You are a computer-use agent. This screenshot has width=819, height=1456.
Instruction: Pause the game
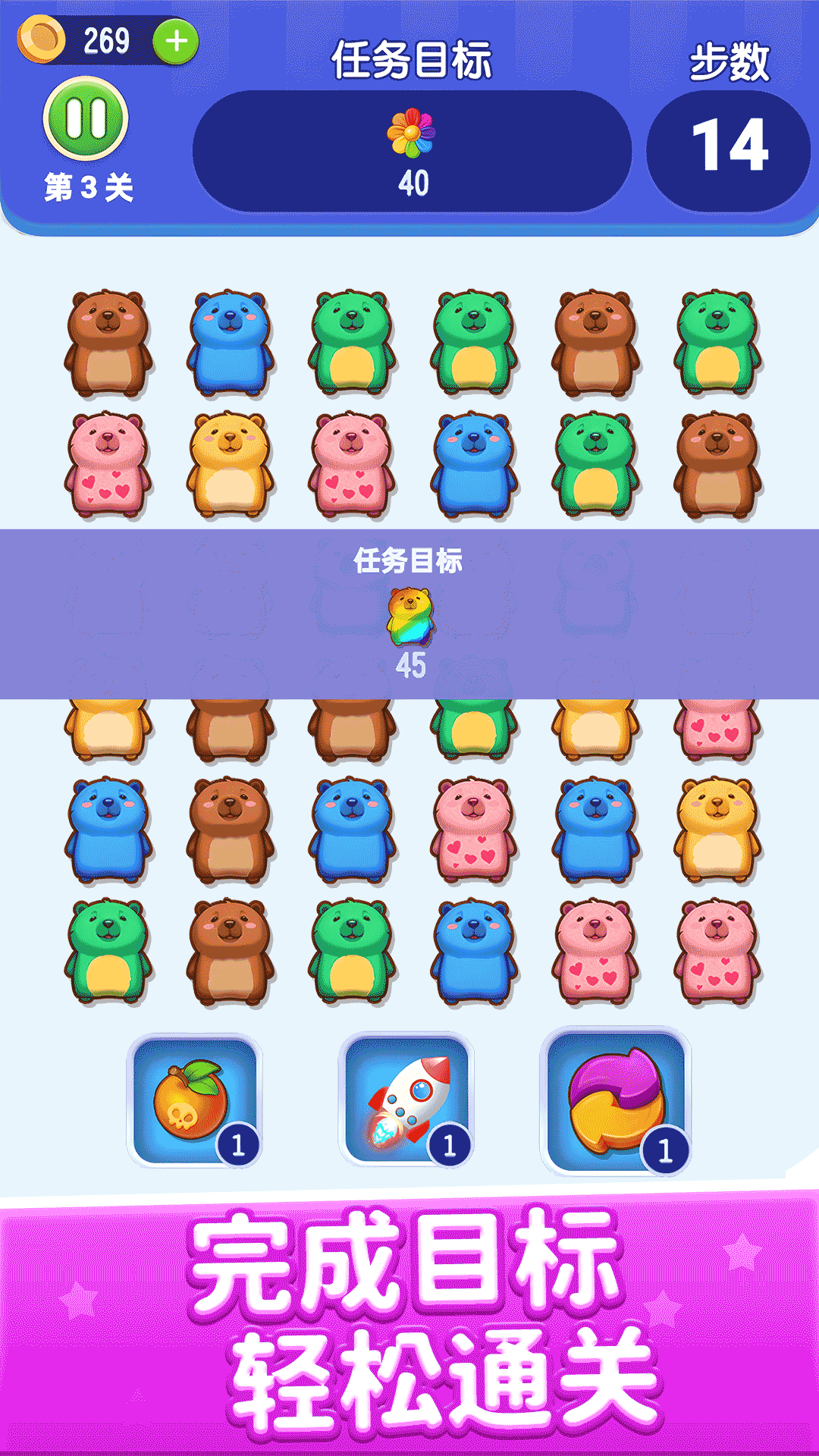pos(86,119)
